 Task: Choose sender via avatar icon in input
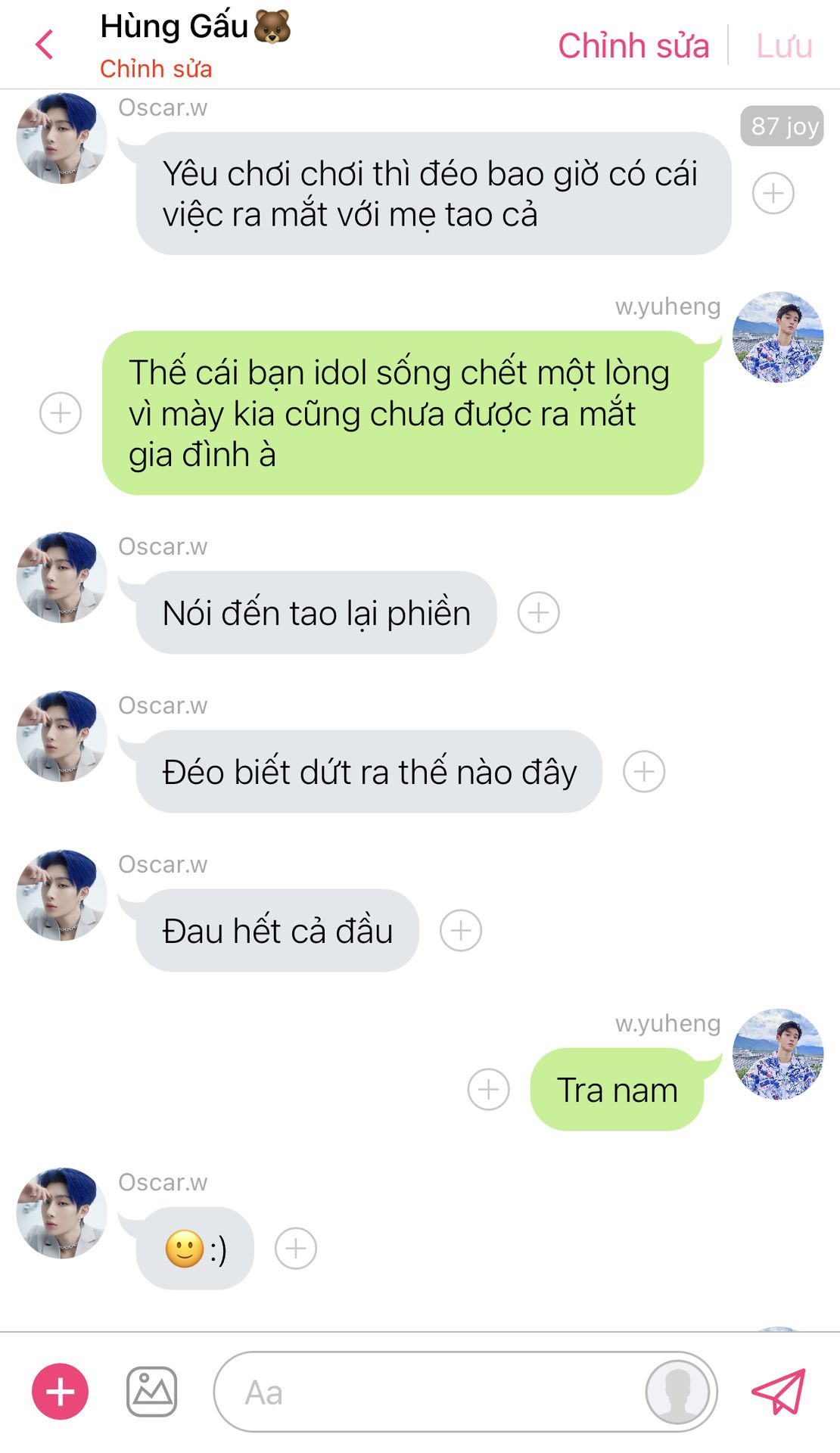[x=677, y=1392]
